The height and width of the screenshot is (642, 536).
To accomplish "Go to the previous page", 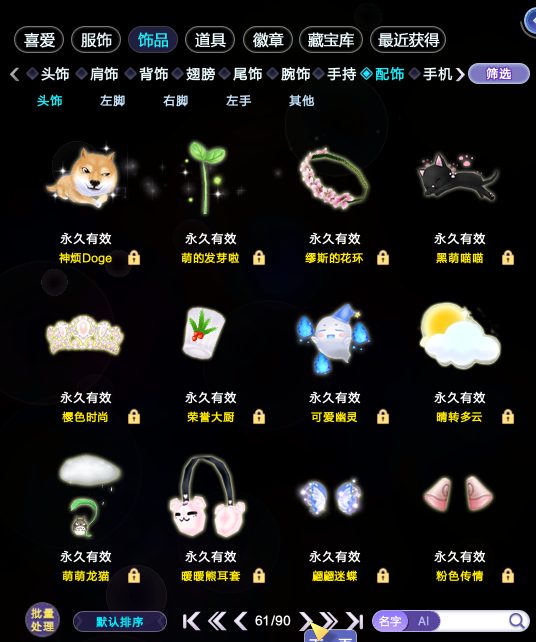I will pyautogui.click(x=241, y=621).
